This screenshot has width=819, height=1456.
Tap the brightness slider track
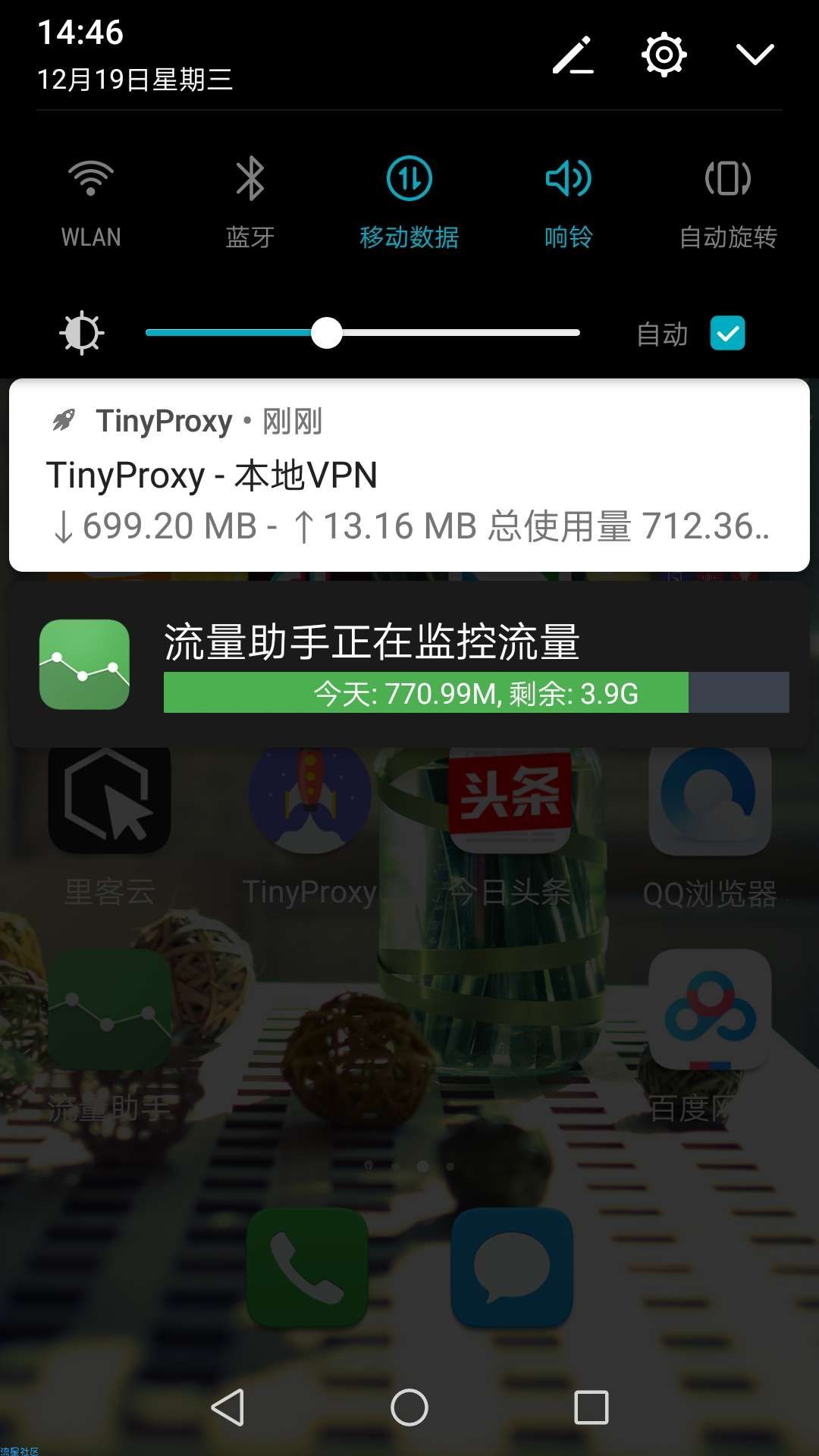(x=455, y=333)
